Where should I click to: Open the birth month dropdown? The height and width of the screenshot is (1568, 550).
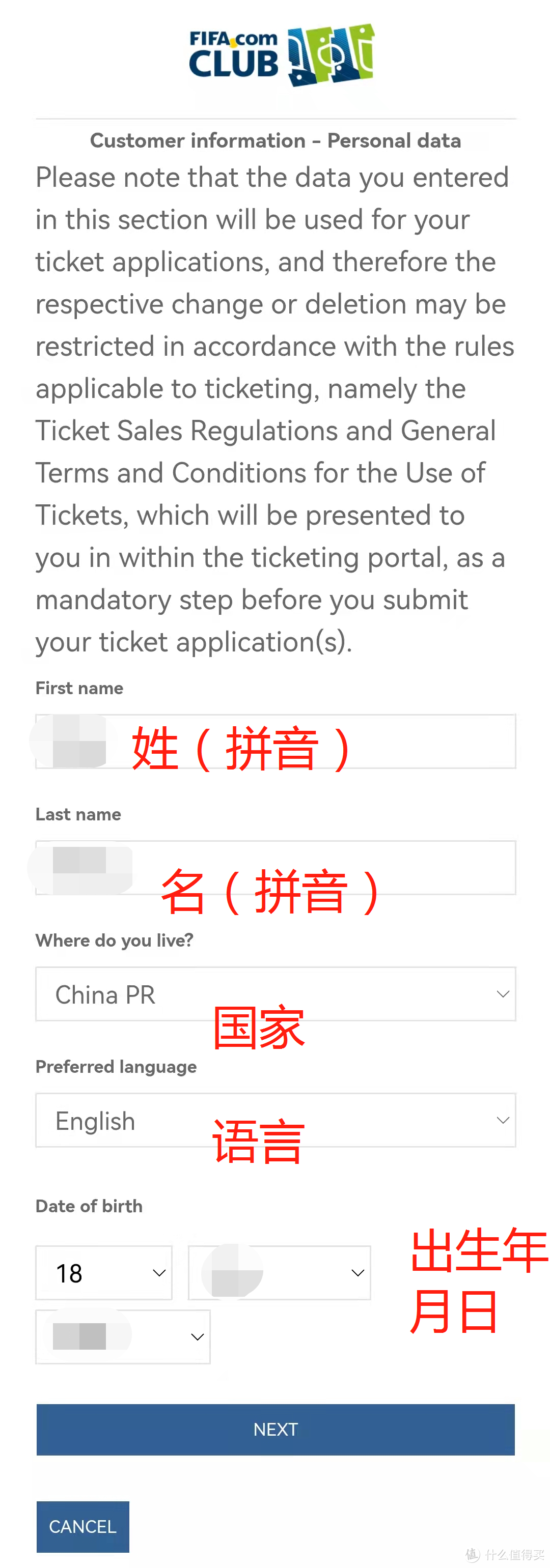point(279,1273)
